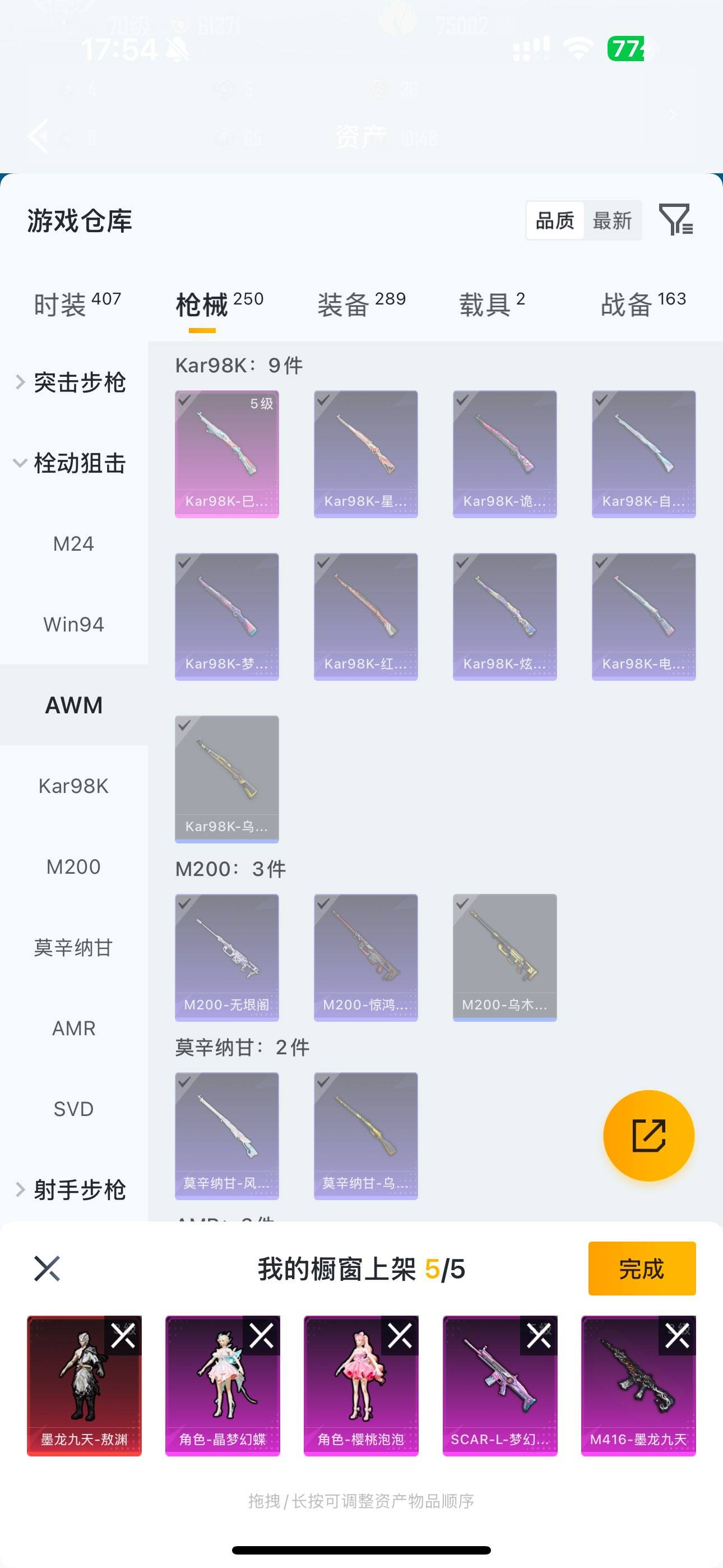The width and height of the screenshot is (723, 1568).
Task: Select M24 in the side list
Action: [73, 543]
